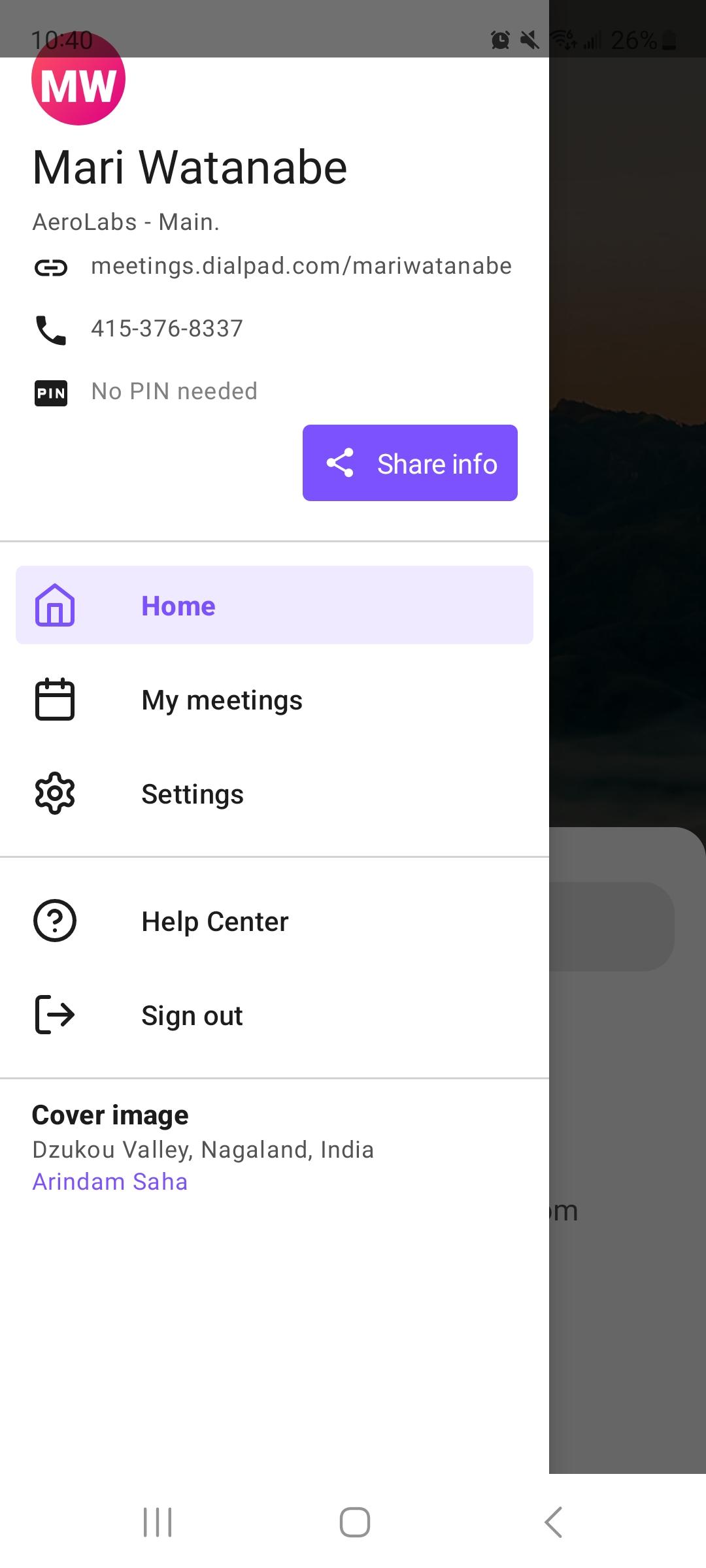The height and width of the screenshot is (1568, 706).
Task: Tap the phone handset icon
Action: [51, 328]
